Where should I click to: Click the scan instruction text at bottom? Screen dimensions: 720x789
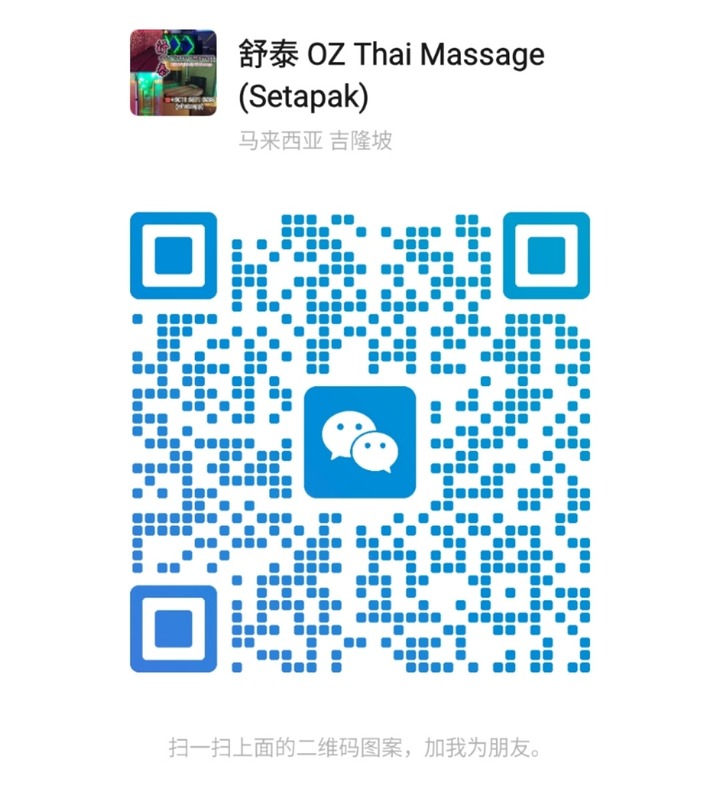click(x=360, y=745)
